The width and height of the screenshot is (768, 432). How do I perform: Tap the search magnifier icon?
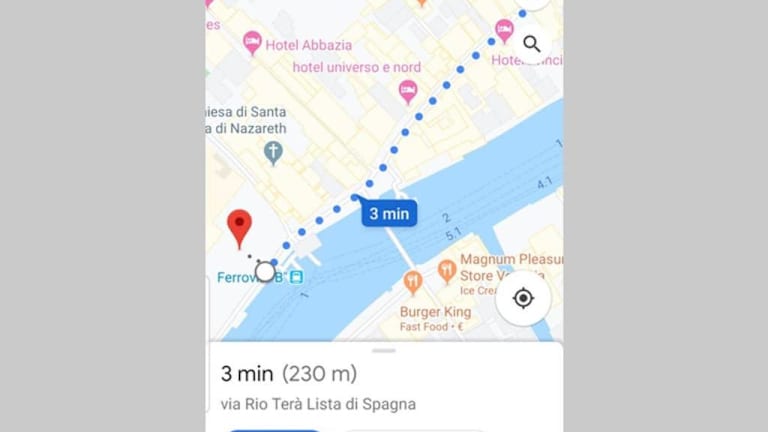pos(532,44)
